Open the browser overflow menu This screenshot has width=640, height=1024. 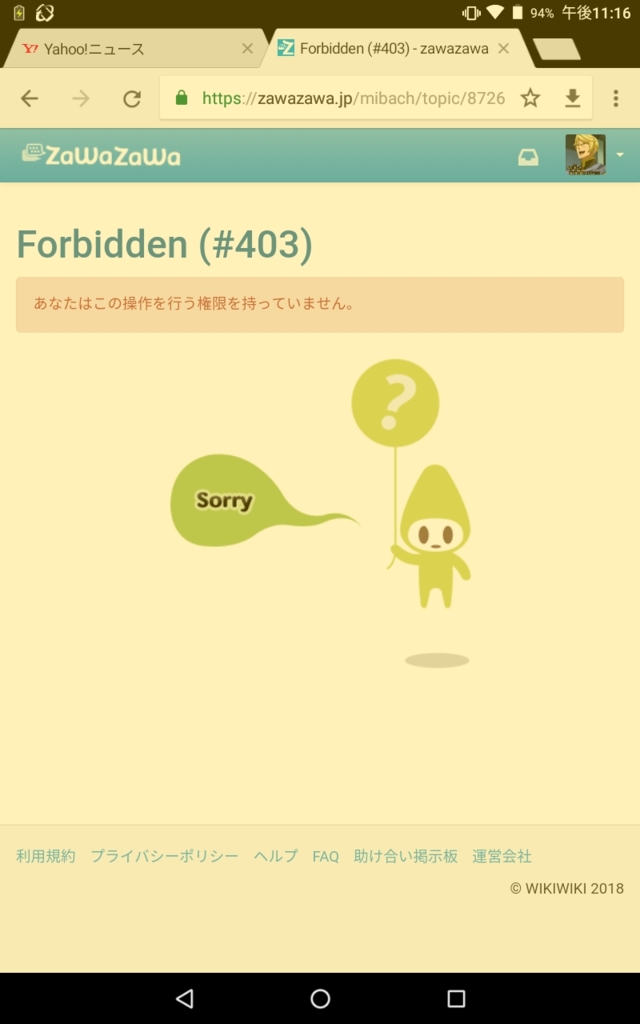pyautogui.click(x=616, y=98)
